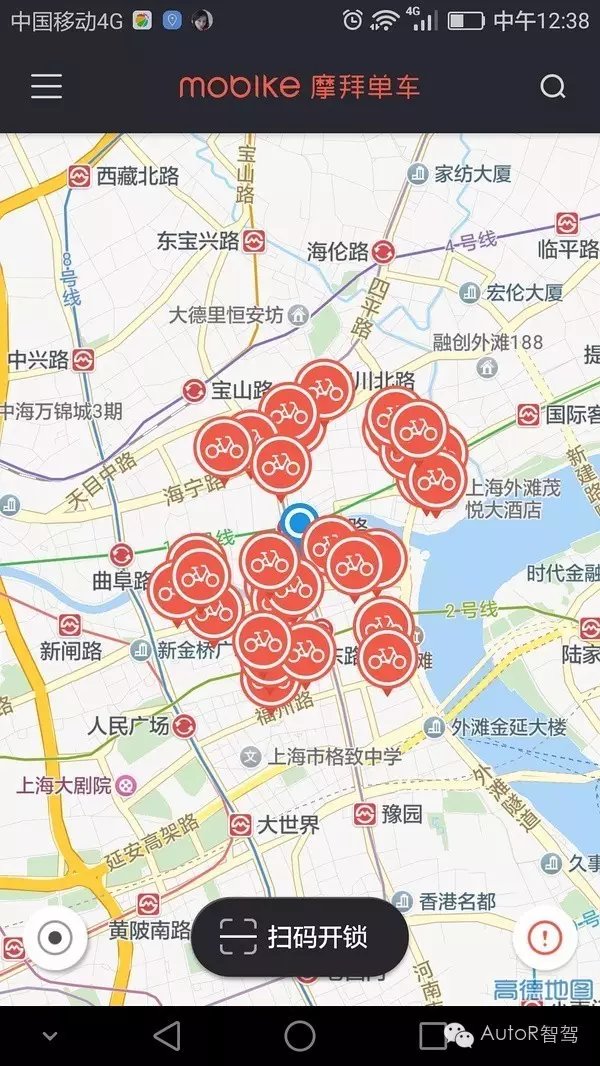The width and height of the screenshot is (600, 1066).
Task: Go back with system back button
Action: (167, 1036)
